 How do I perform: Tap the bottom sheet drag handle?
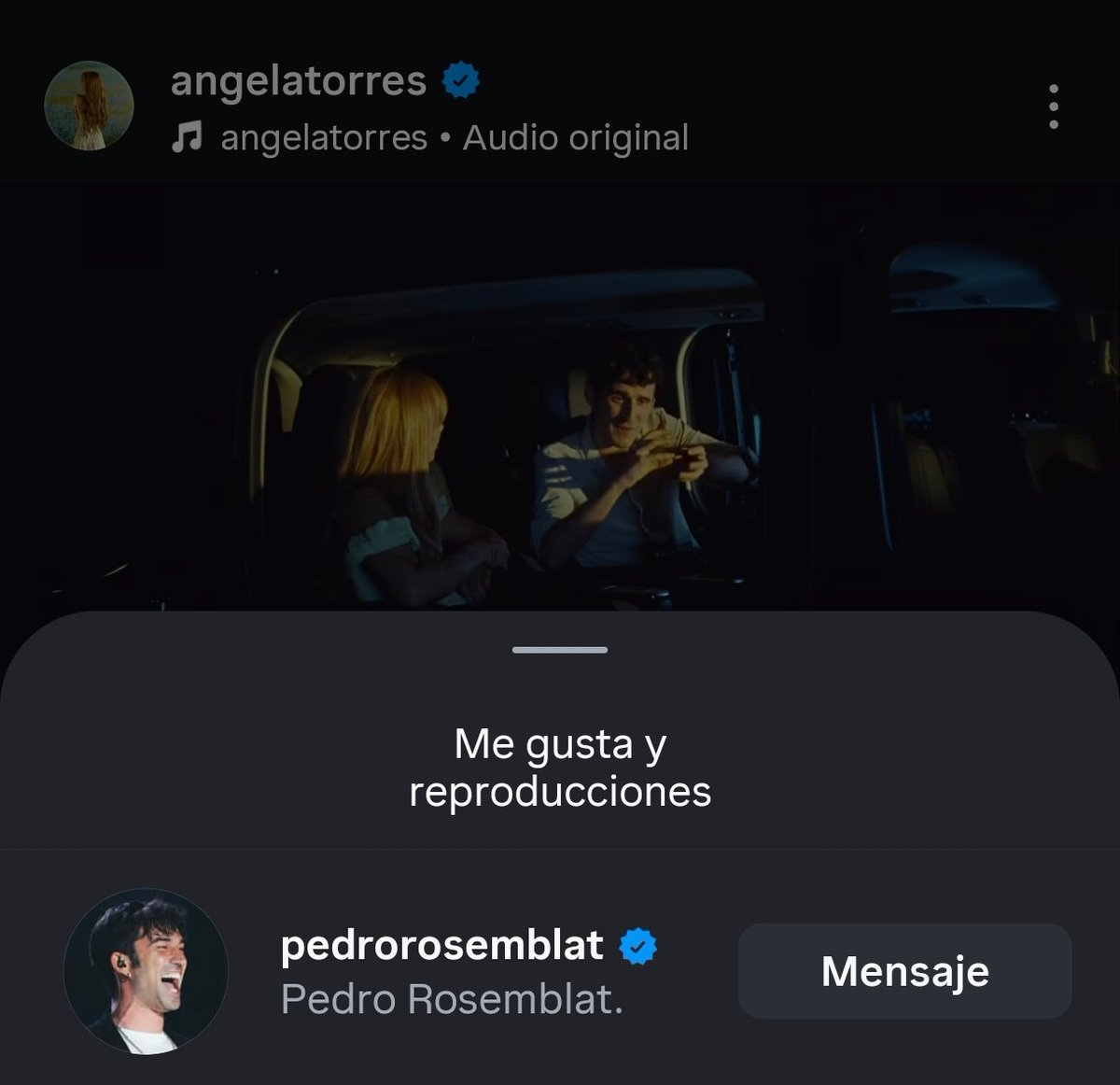560,650
